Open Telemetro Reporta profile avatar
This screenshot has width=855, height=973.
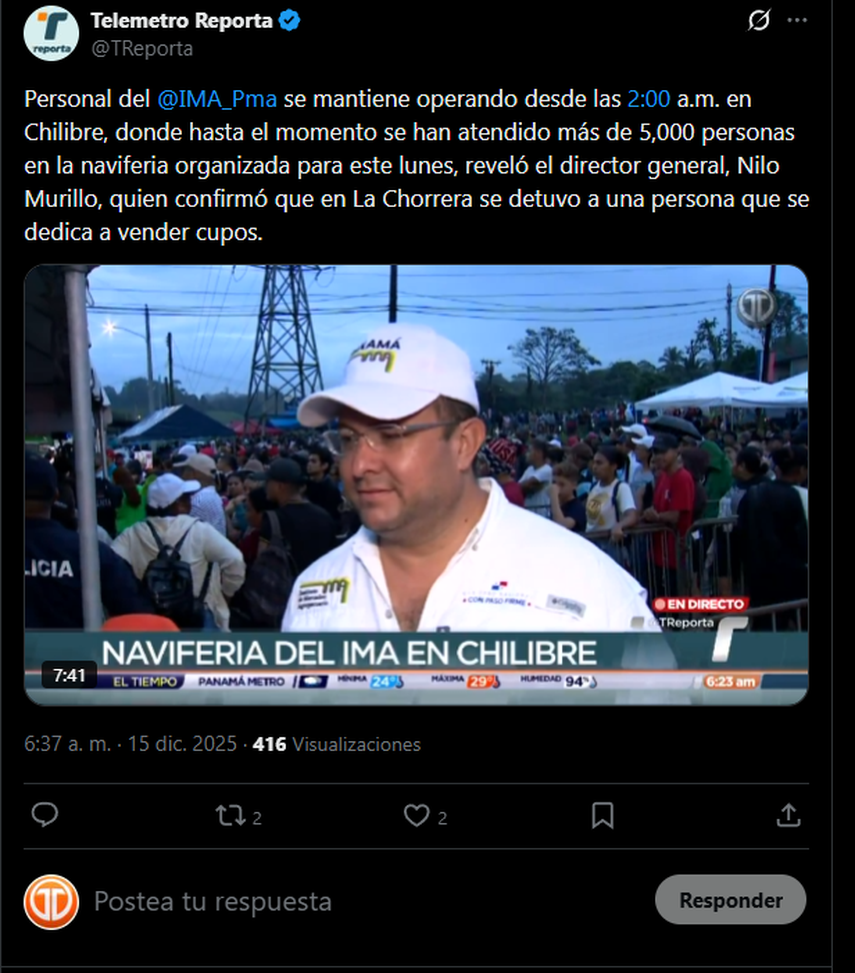click(x=51, y=34)
